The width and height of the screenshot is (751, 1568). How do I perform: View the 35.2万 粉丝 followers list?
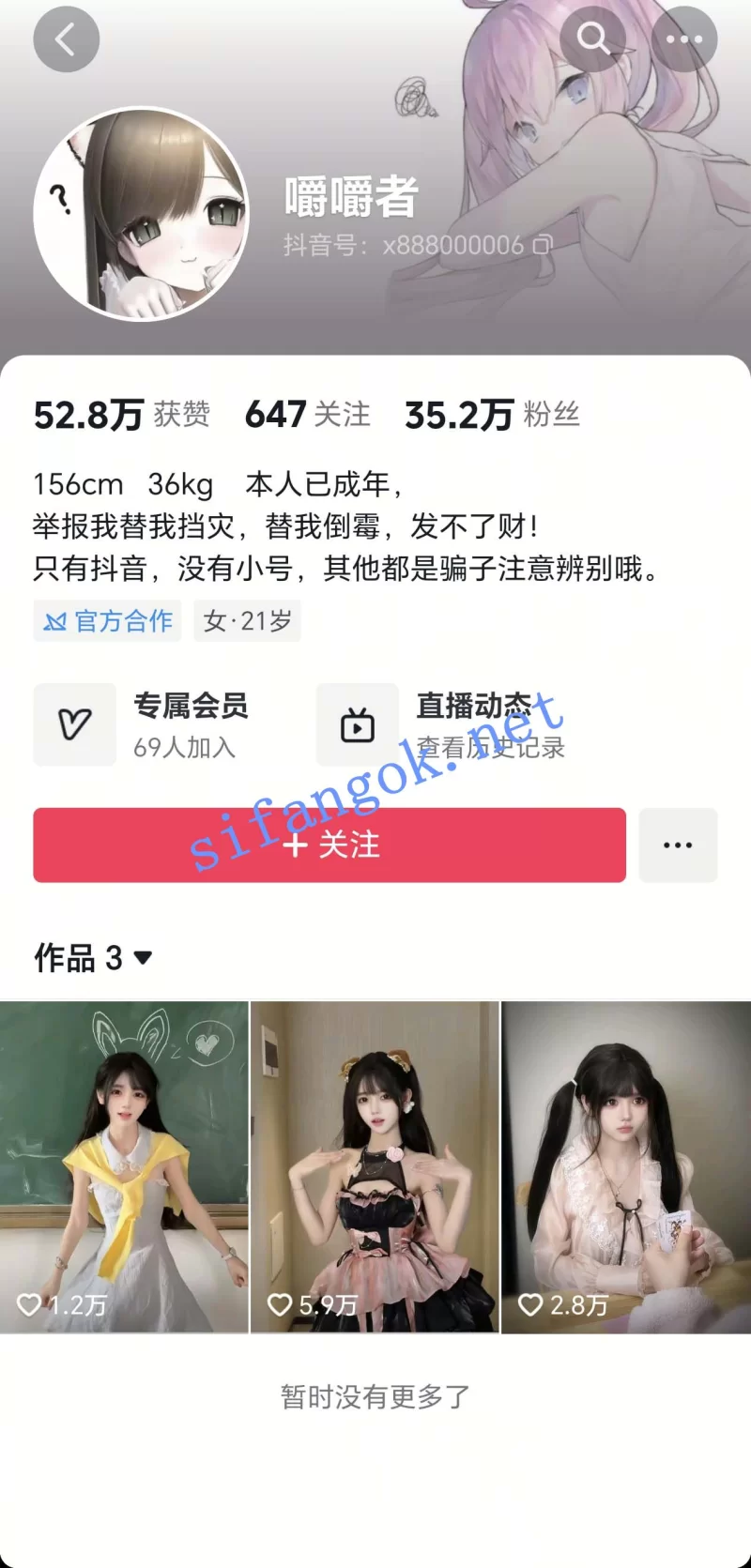(492, 414)
